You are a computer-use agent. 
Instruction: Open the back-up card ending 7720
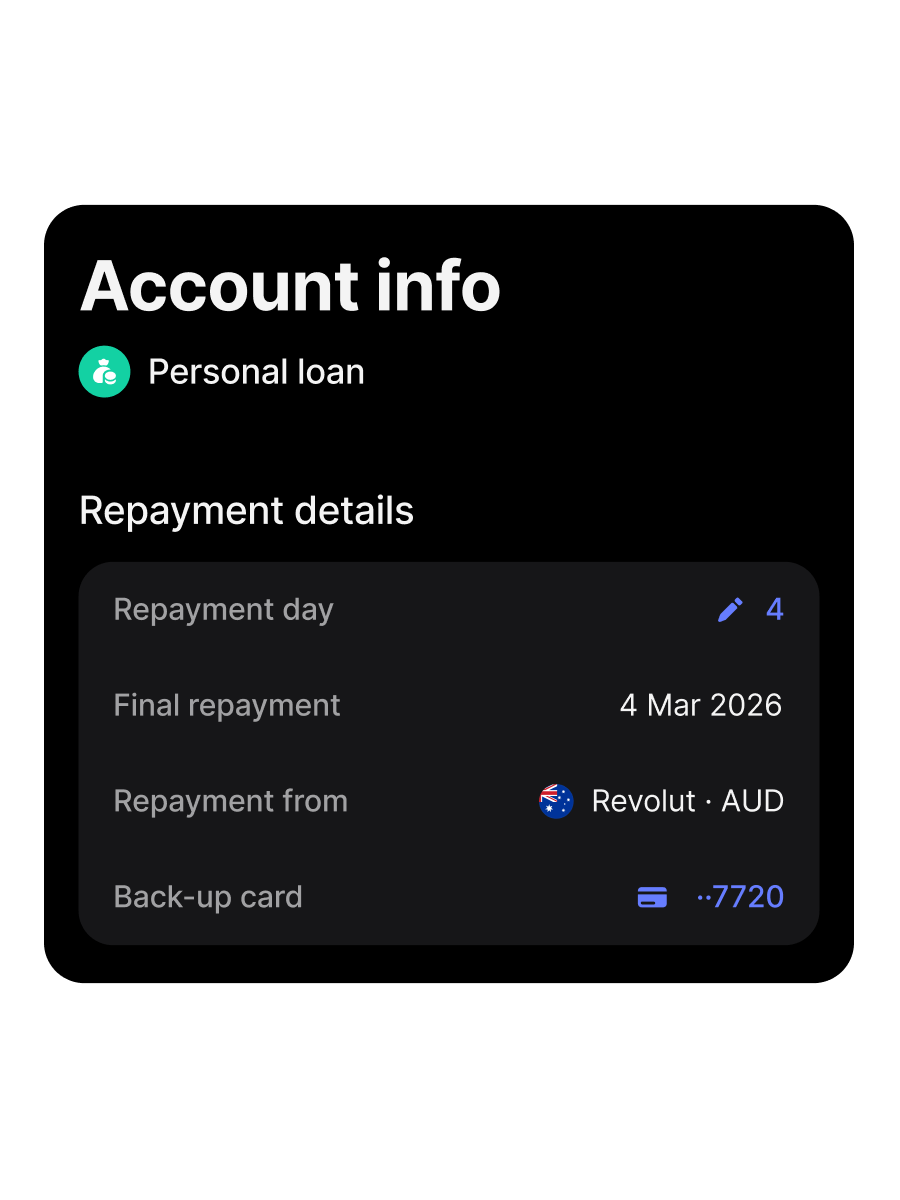pos(740,897)
